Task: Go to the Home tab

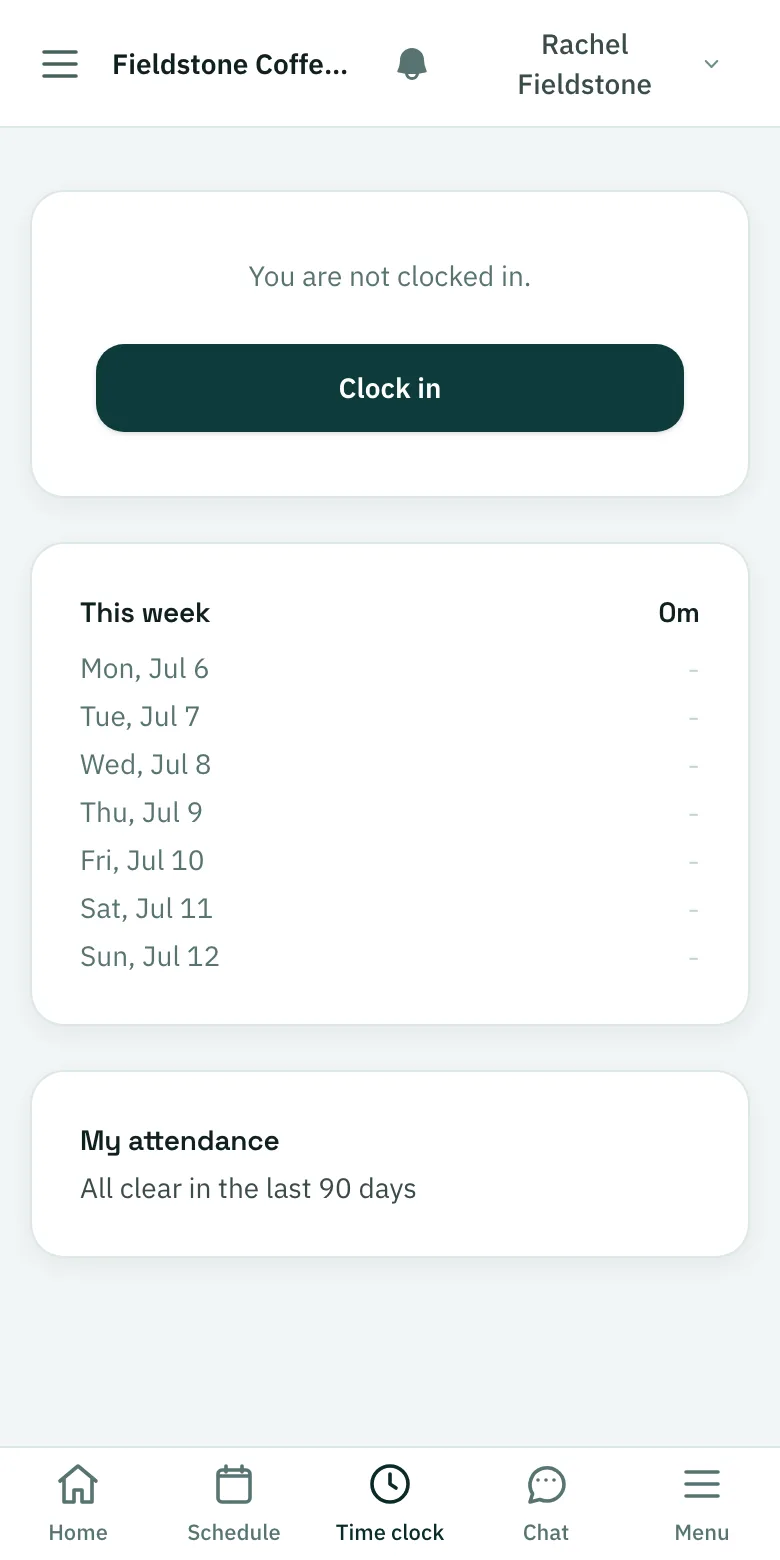Action: 78,1504
